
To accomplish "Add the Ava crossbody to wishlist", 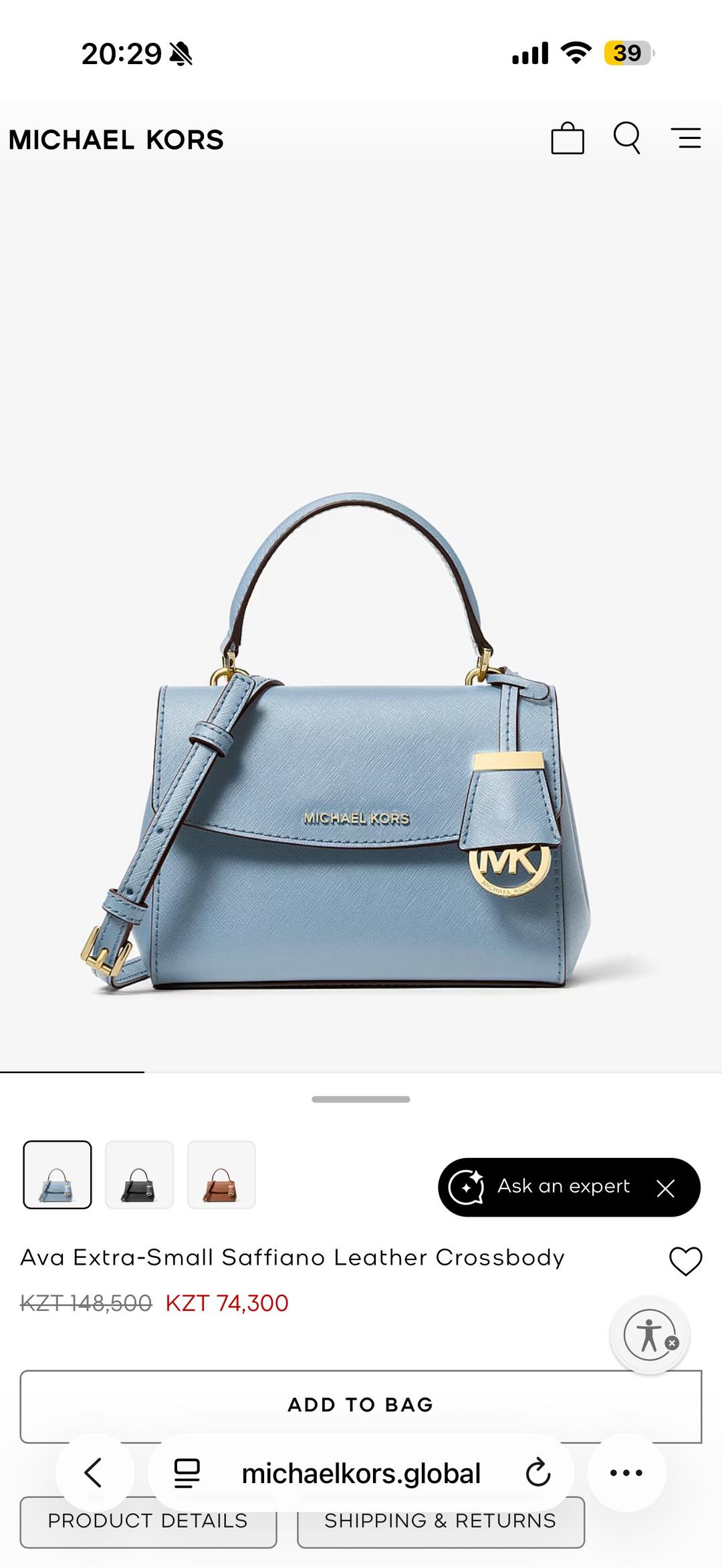I will pyautogui.click(x=685, y=1261).
